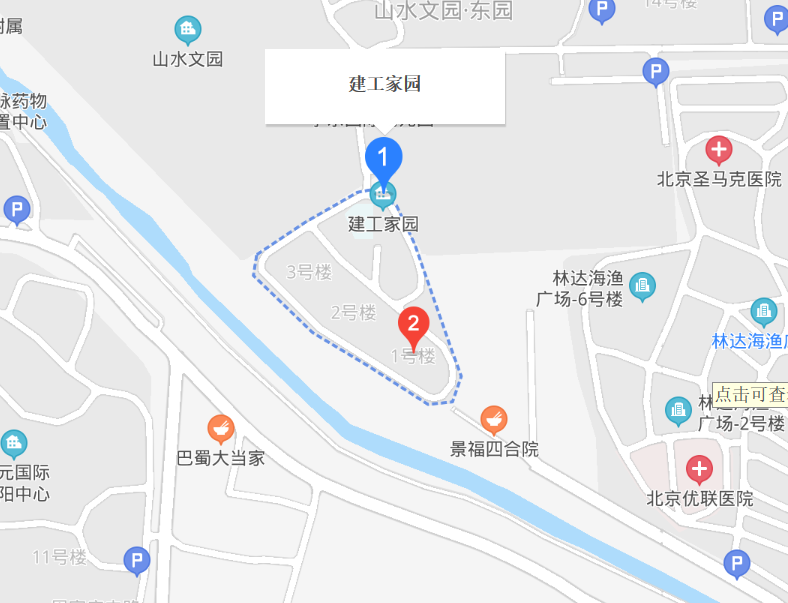Open the 建工家园 info window
Image resolution: width=788 pixels, height=603 pixels.
385,86
